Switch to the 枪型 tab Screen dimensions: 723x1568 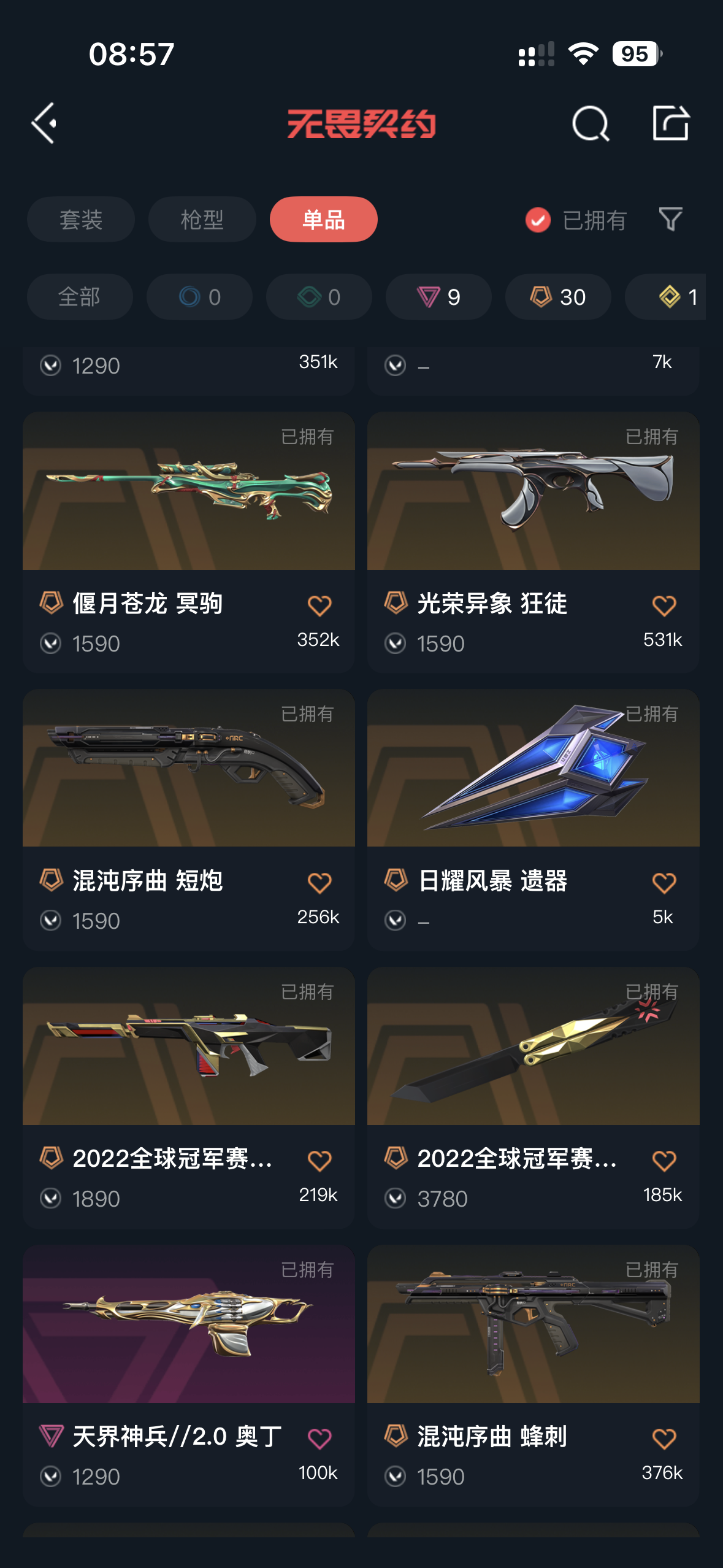[x=202, y=220]
